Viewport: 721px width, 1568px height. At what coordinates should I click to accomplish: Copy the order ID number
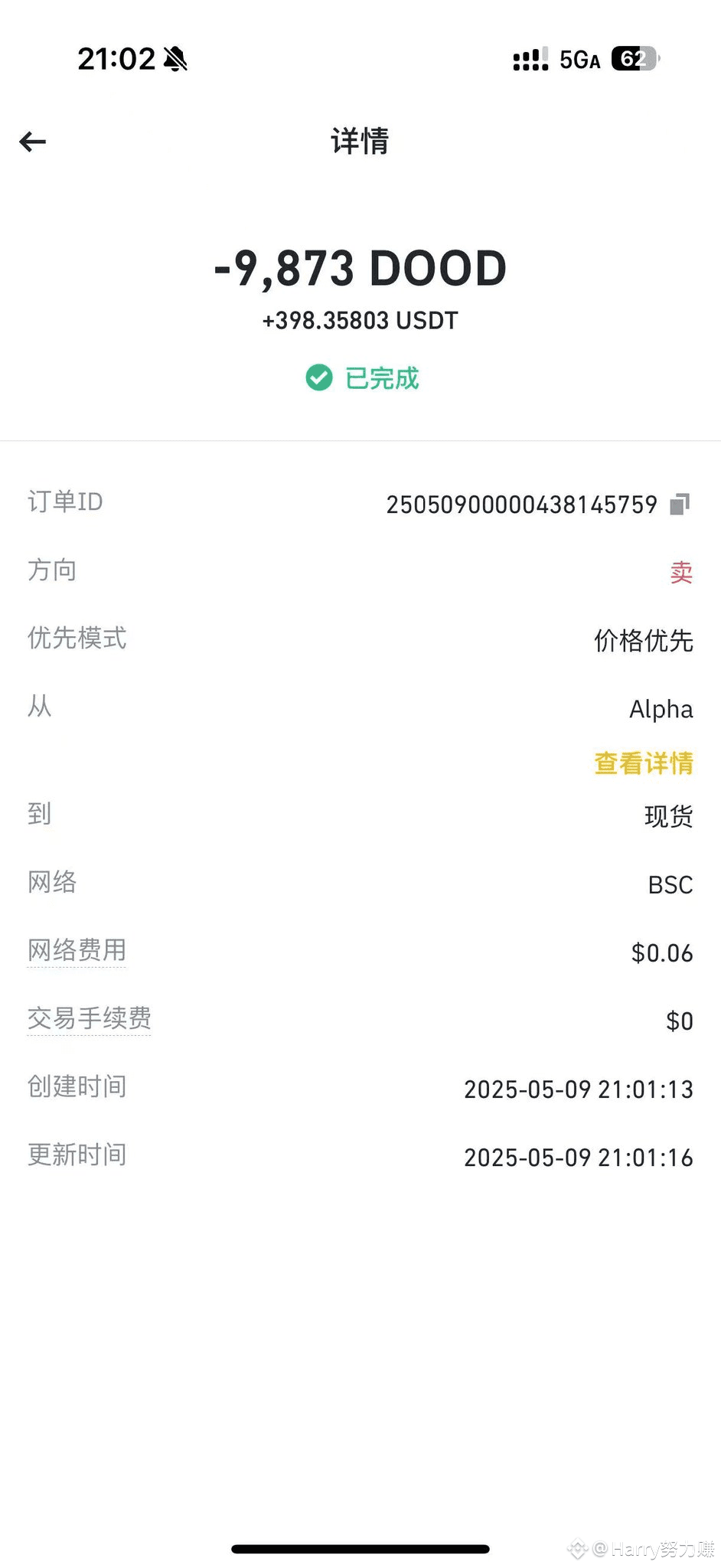point(680,505)
